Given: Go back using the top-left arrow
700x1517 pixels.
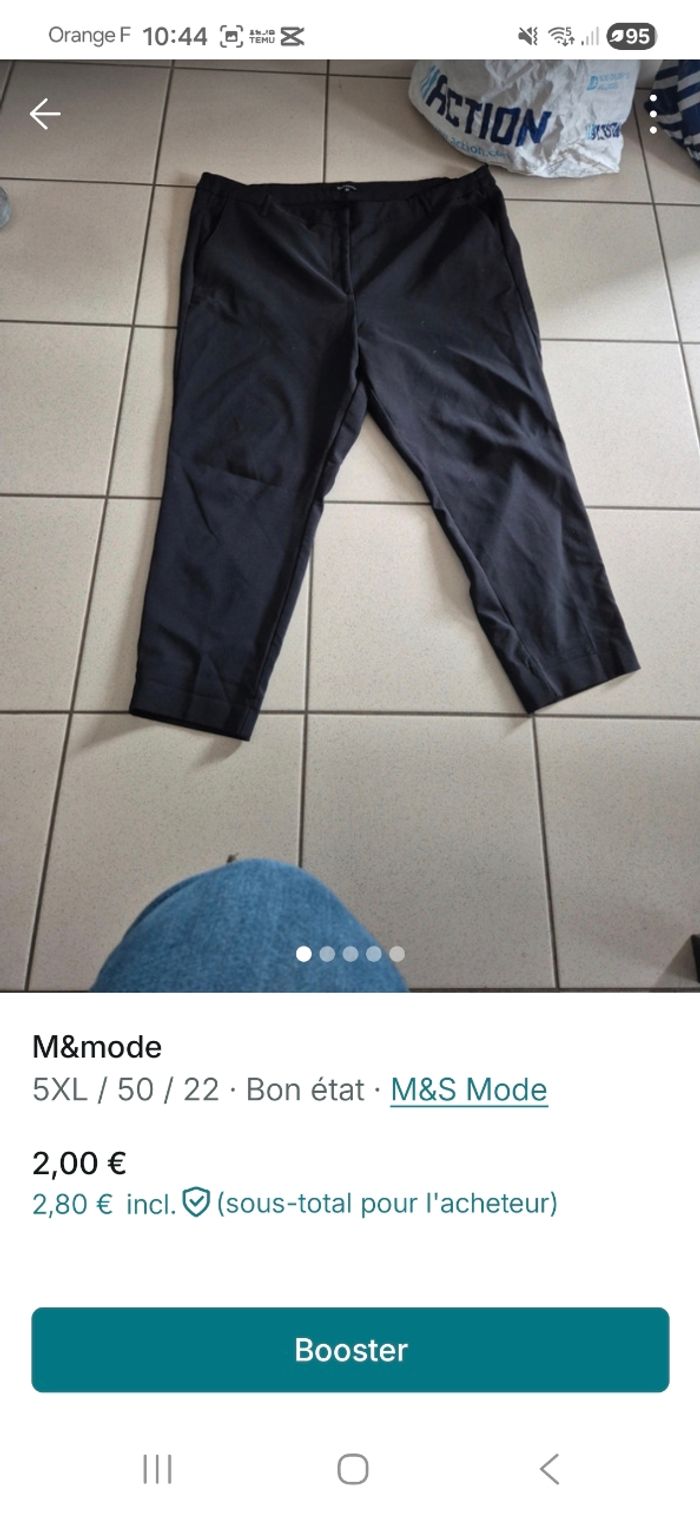Looking at the screenshot, I should pos(45,114).
